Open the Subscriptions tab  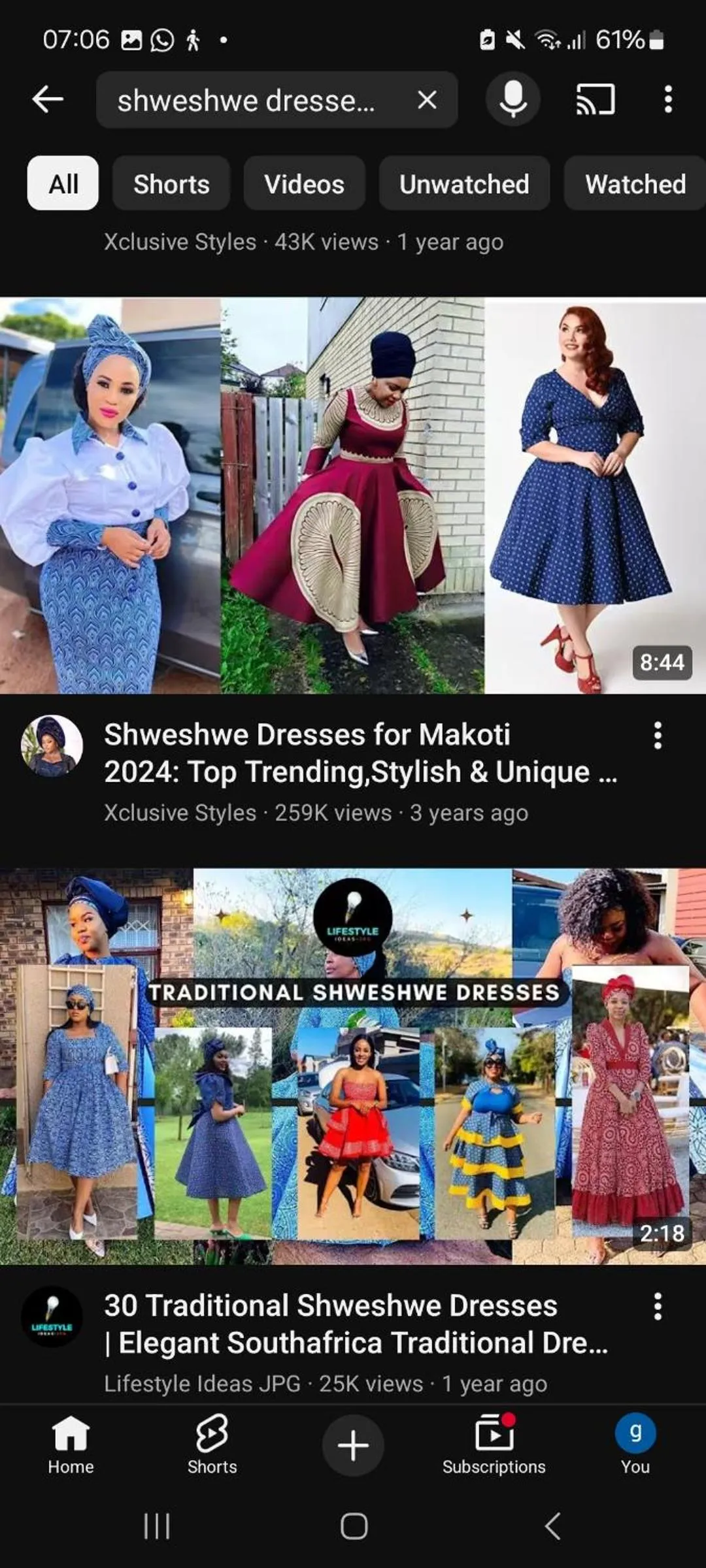pos(494,1445)
